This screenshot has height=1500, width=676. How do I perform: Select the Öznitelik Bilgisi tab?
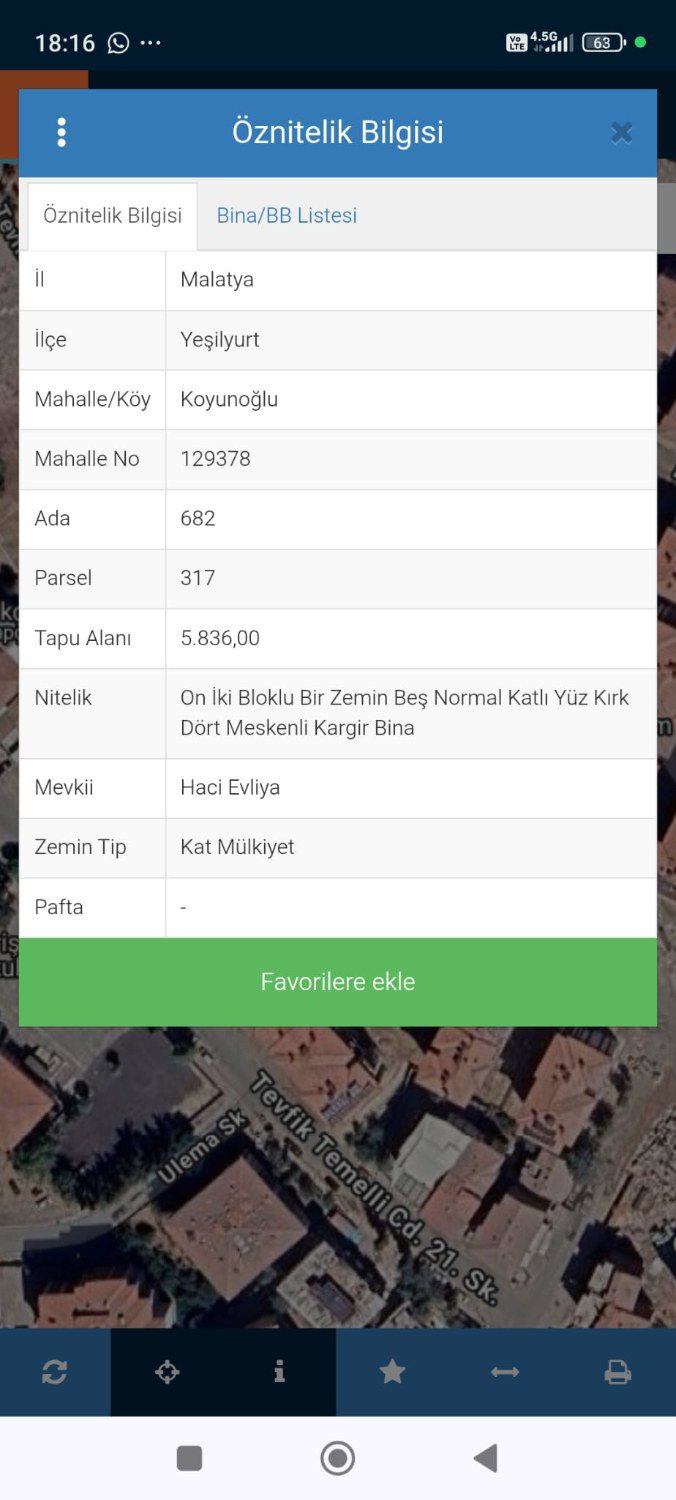coord(113,216)
